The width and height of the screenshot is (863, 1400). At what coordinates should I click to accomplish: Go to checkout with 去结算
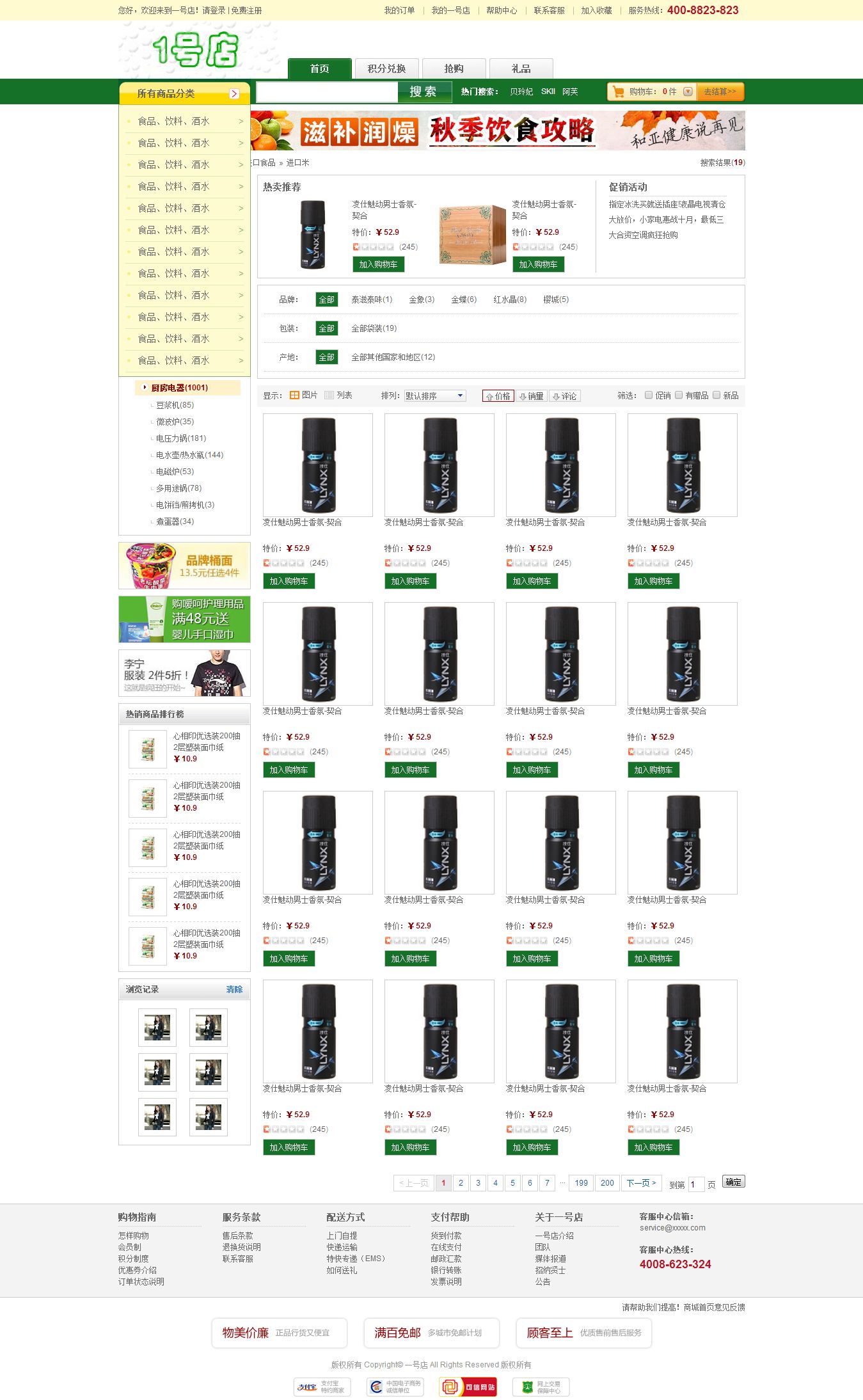point(720,91)
